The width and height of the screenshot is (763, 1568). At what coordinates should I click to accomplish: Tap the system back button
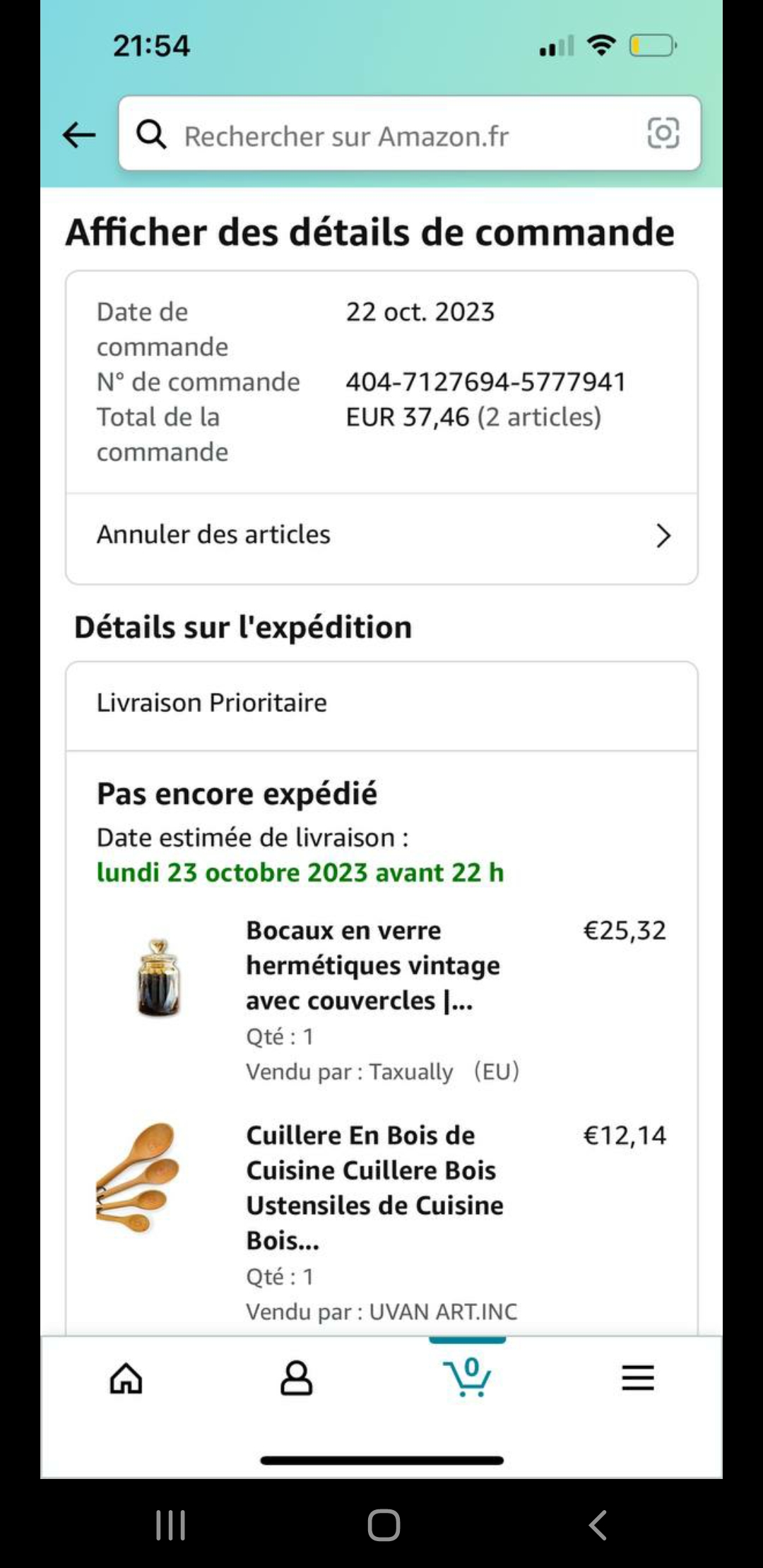pyautogui.click(x=598, y=1525)
